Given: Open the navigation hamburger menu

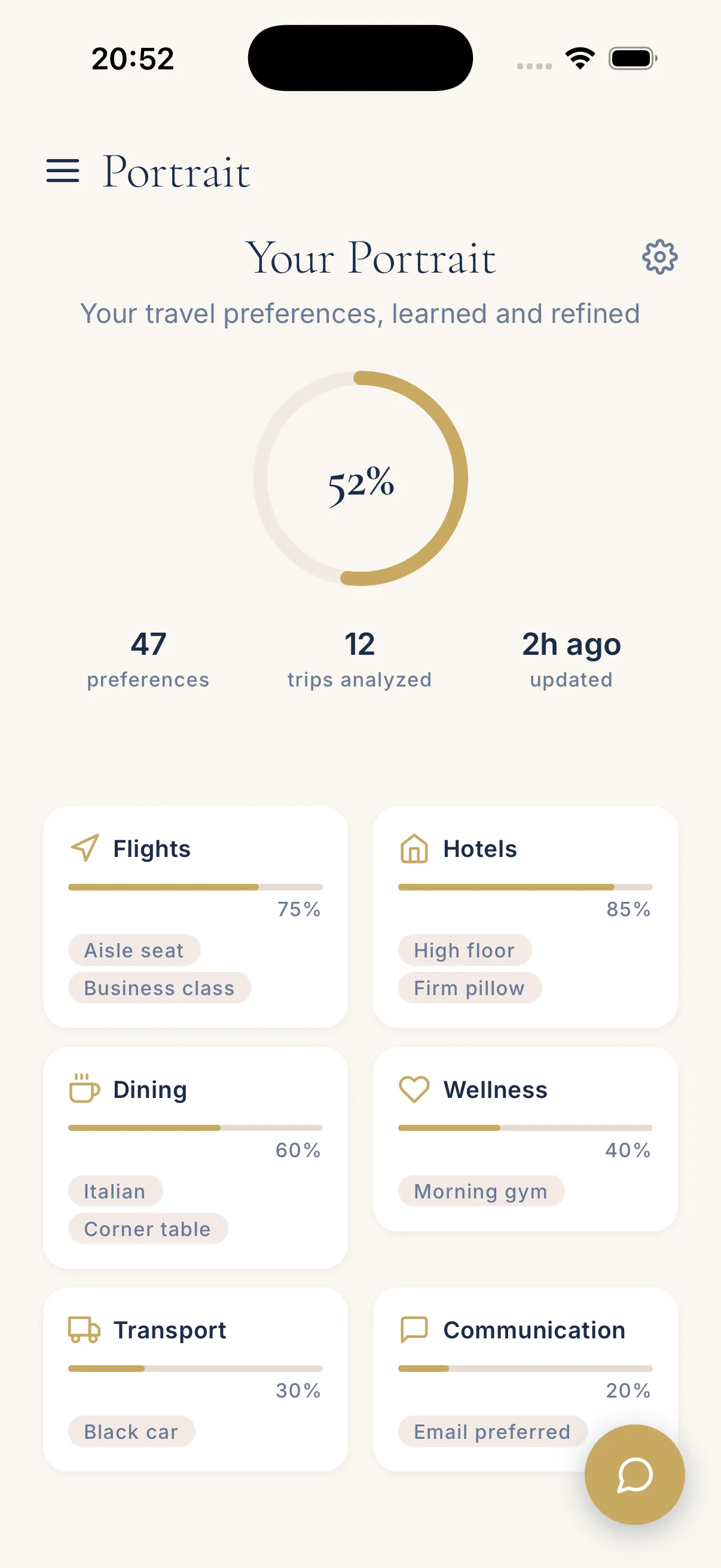Looking at the screenshot, I should [x=62, y=172].
